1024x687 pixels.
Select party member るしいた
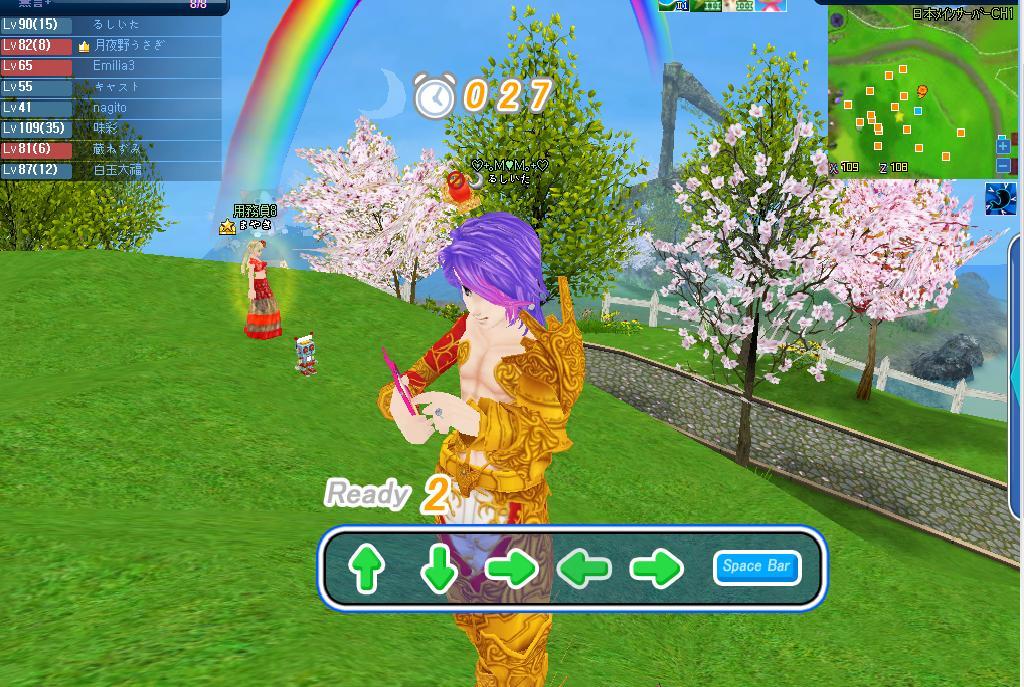point(116,24)
